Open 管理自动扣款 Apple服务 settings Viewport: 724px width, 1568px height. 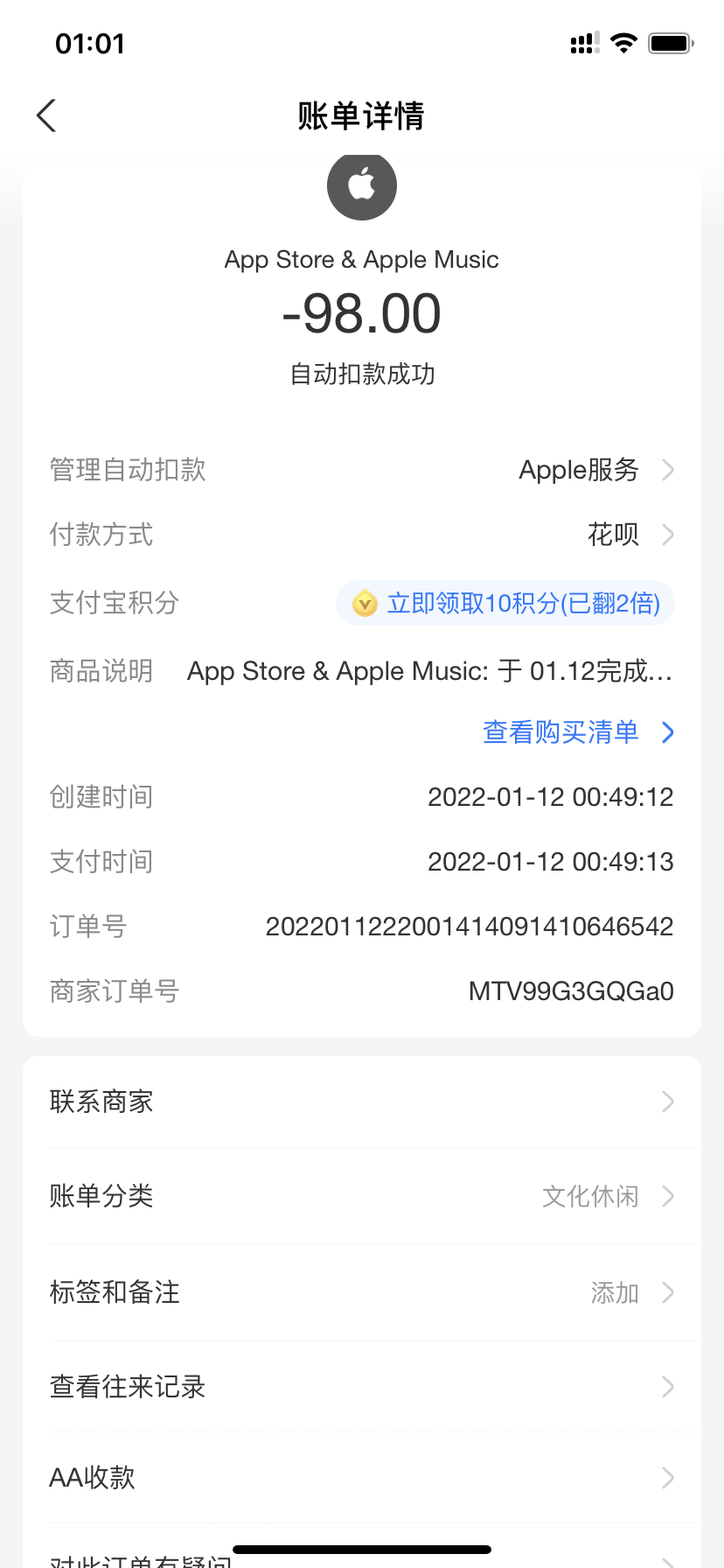coord(595,470)
